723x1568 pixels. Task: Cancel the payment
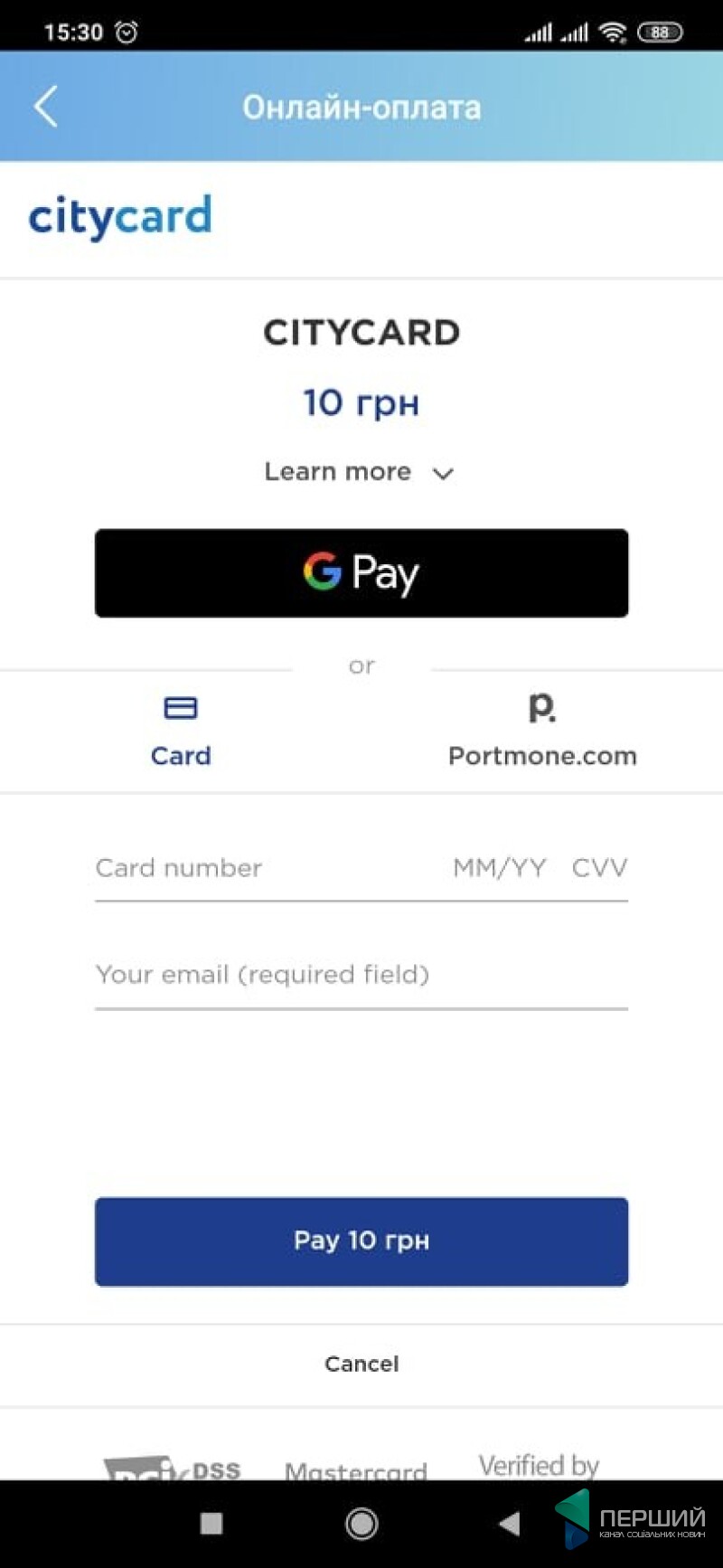(x=361, y=1364)
